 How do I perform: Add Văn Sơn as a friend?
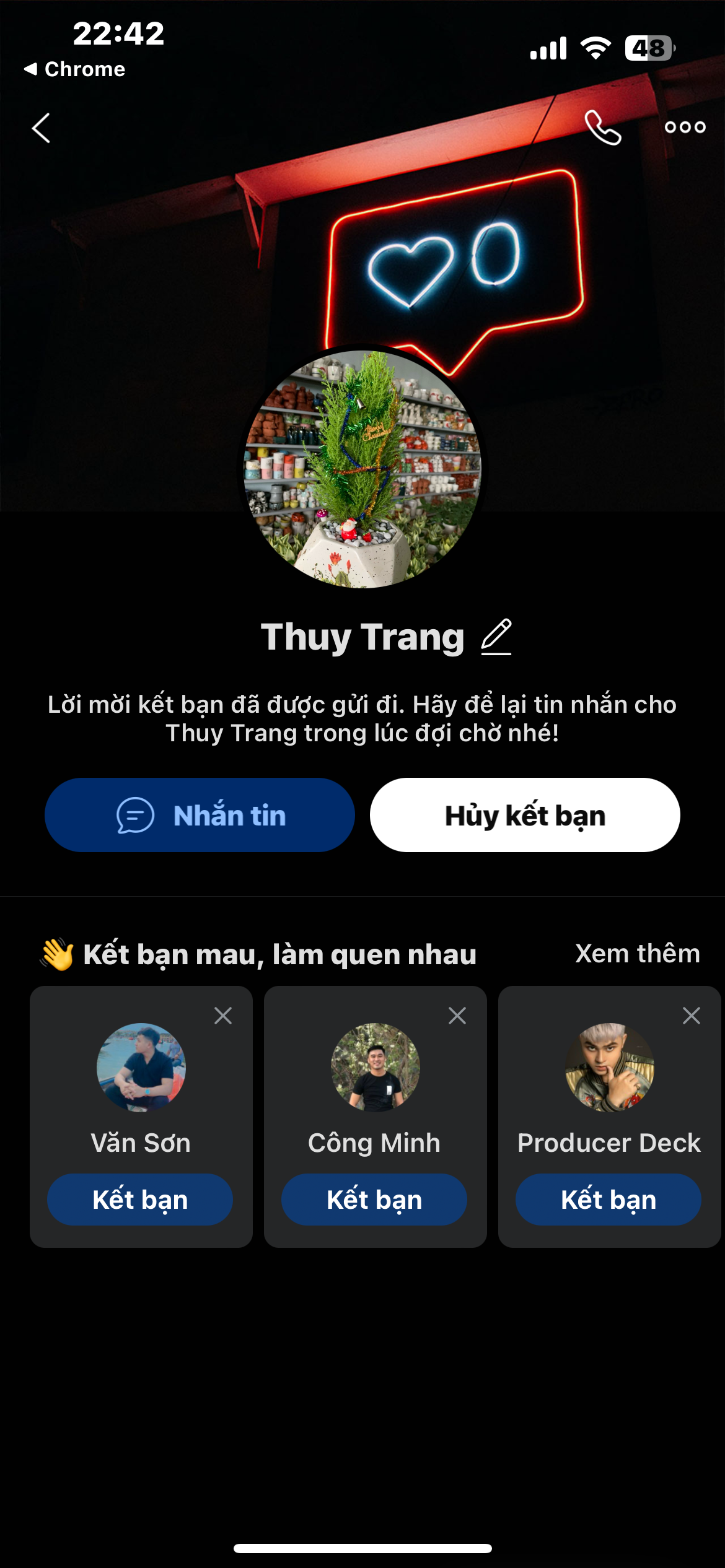point(140,1200)
